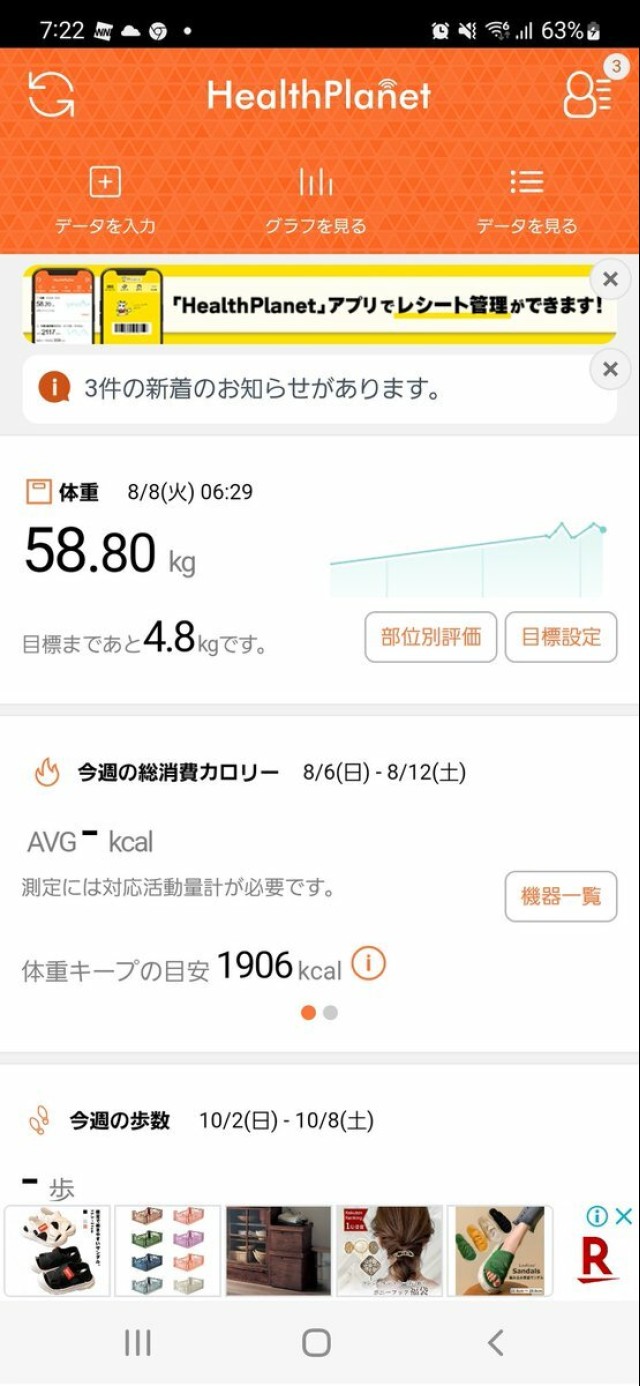Viewport: 640px width, 1386px height.
Task: Go back using system back button
Action: [x=495, y=1342]
